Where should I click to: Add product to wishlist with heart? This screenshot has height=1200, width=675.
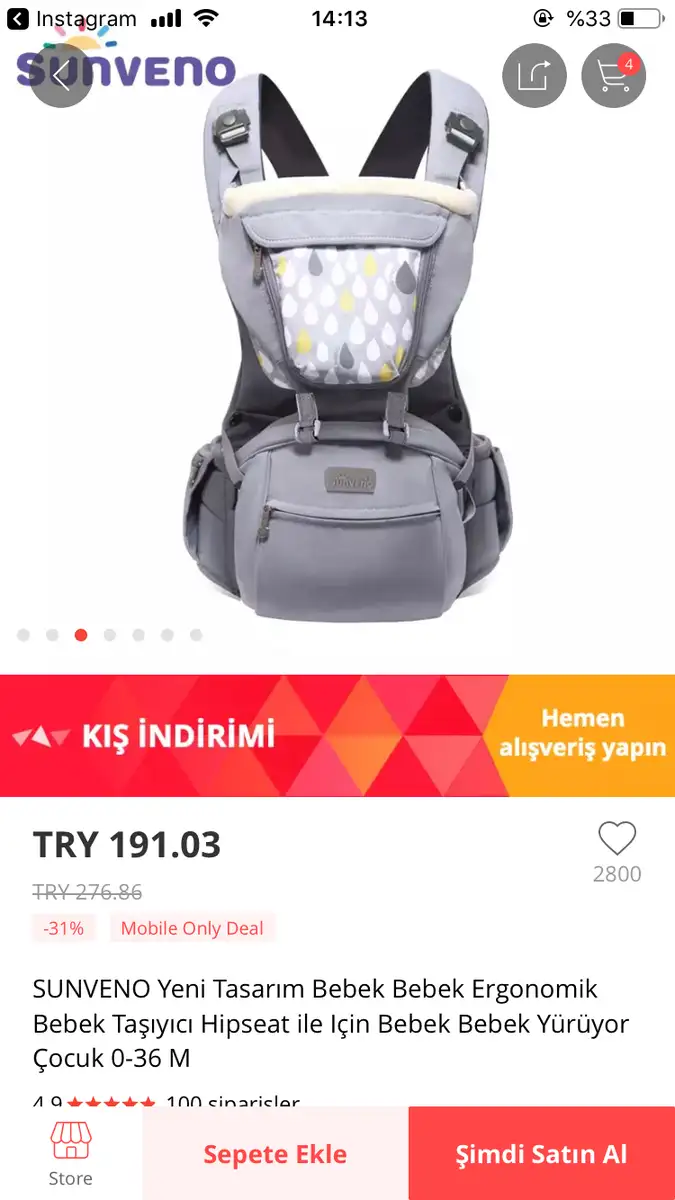pos(617,838)
